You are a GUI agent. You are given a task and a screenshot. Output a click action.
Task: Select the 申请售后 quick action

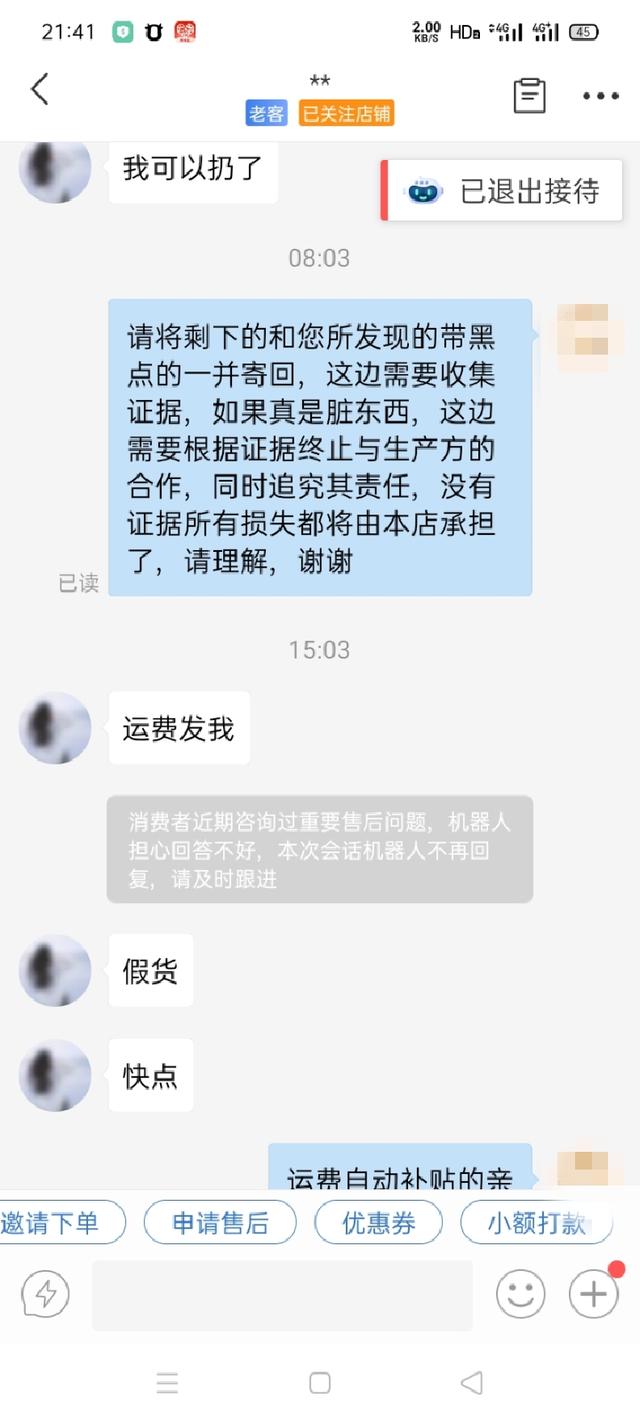point(220,1222)
